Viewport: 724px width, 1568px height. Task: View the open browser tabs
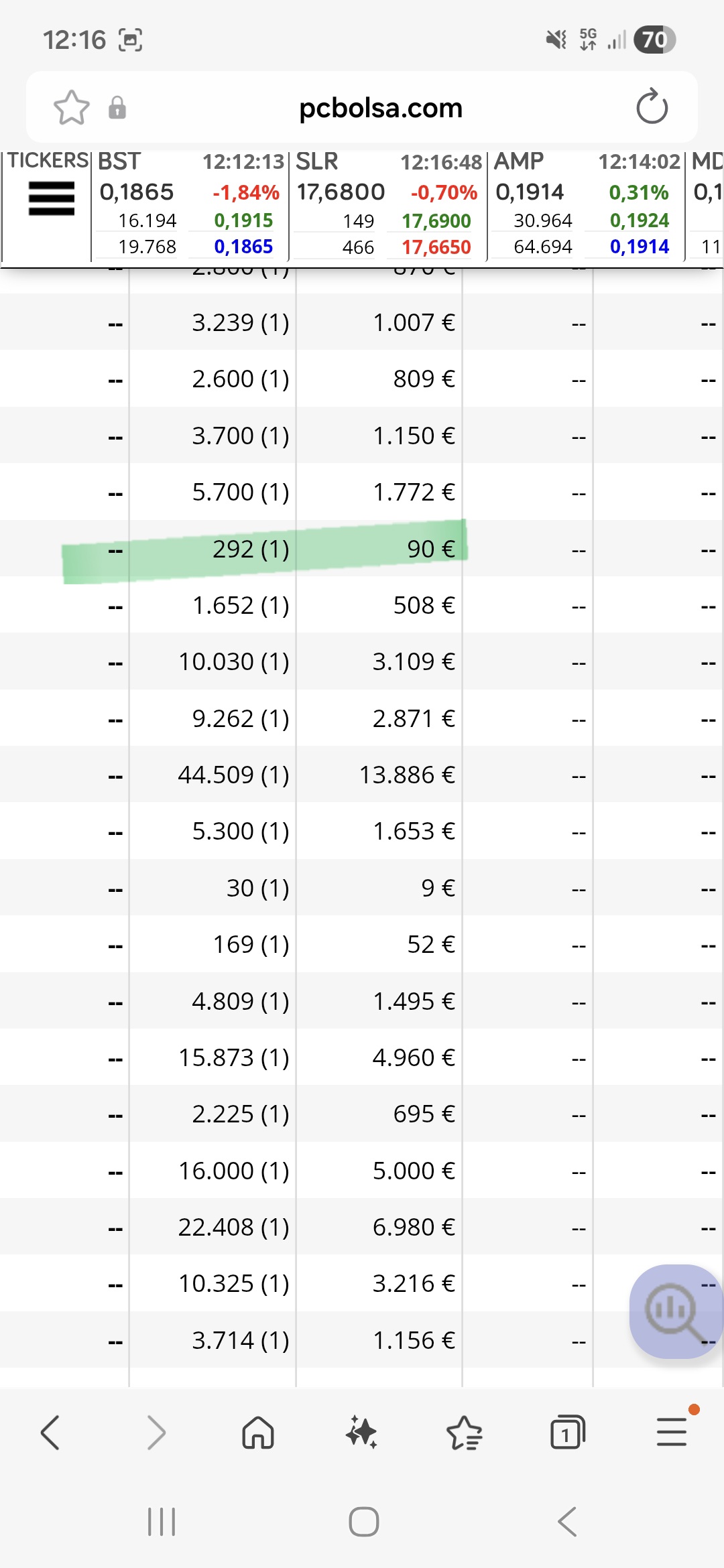pyautogui.click(x=567, y=1433)
